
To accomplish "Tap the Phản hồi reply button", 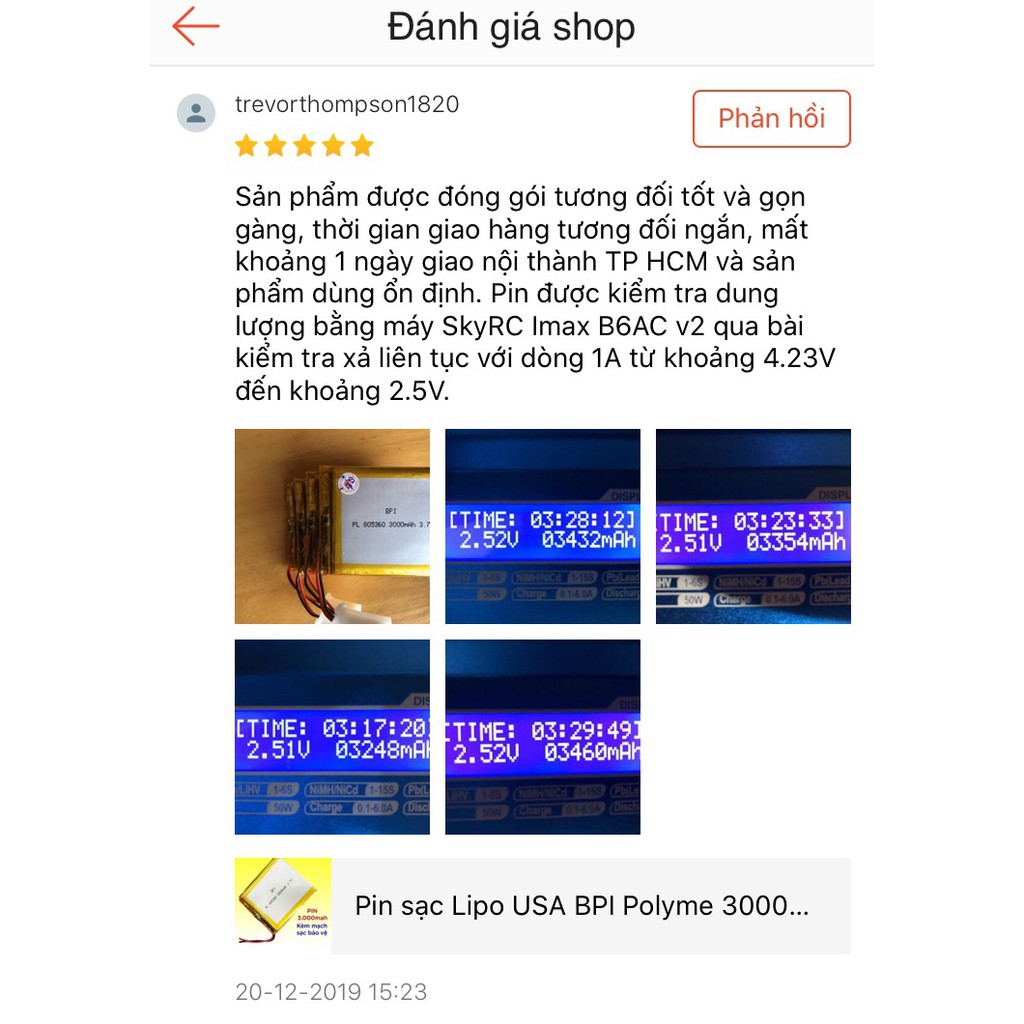I will click(x=771, y=119).
